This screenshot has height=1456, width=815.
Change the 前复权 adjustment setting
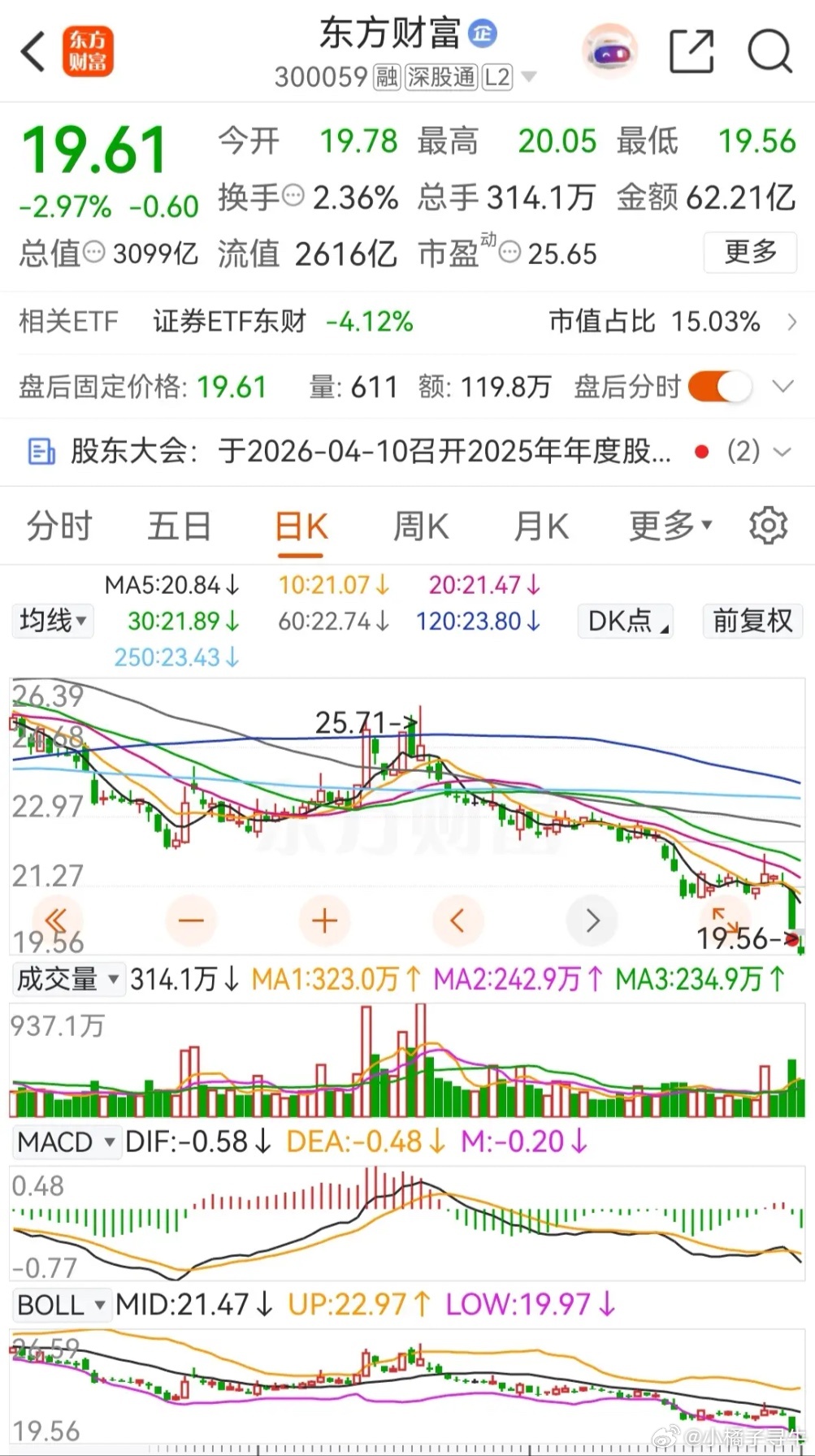point(752,622)
